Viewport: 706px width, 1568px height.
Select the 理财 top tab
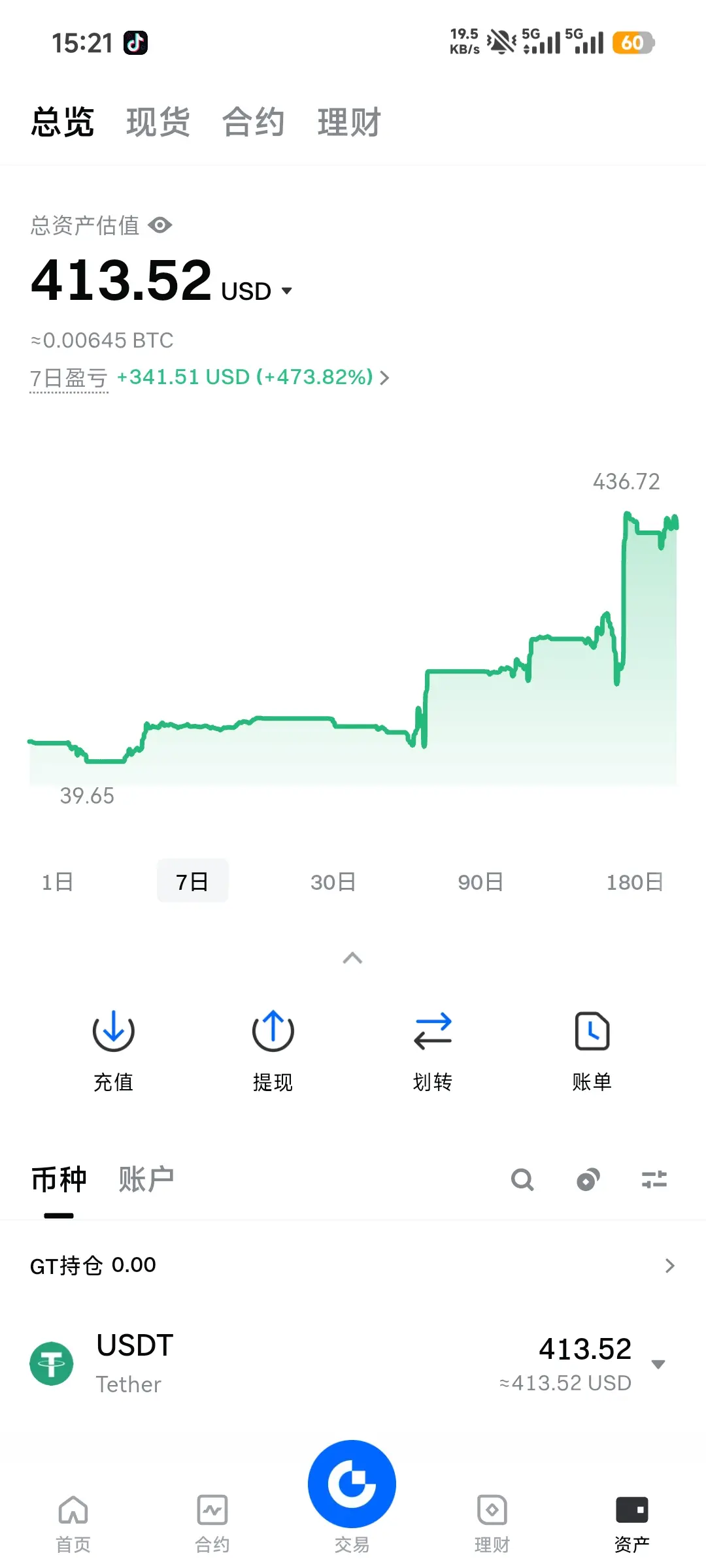[349, 122]
